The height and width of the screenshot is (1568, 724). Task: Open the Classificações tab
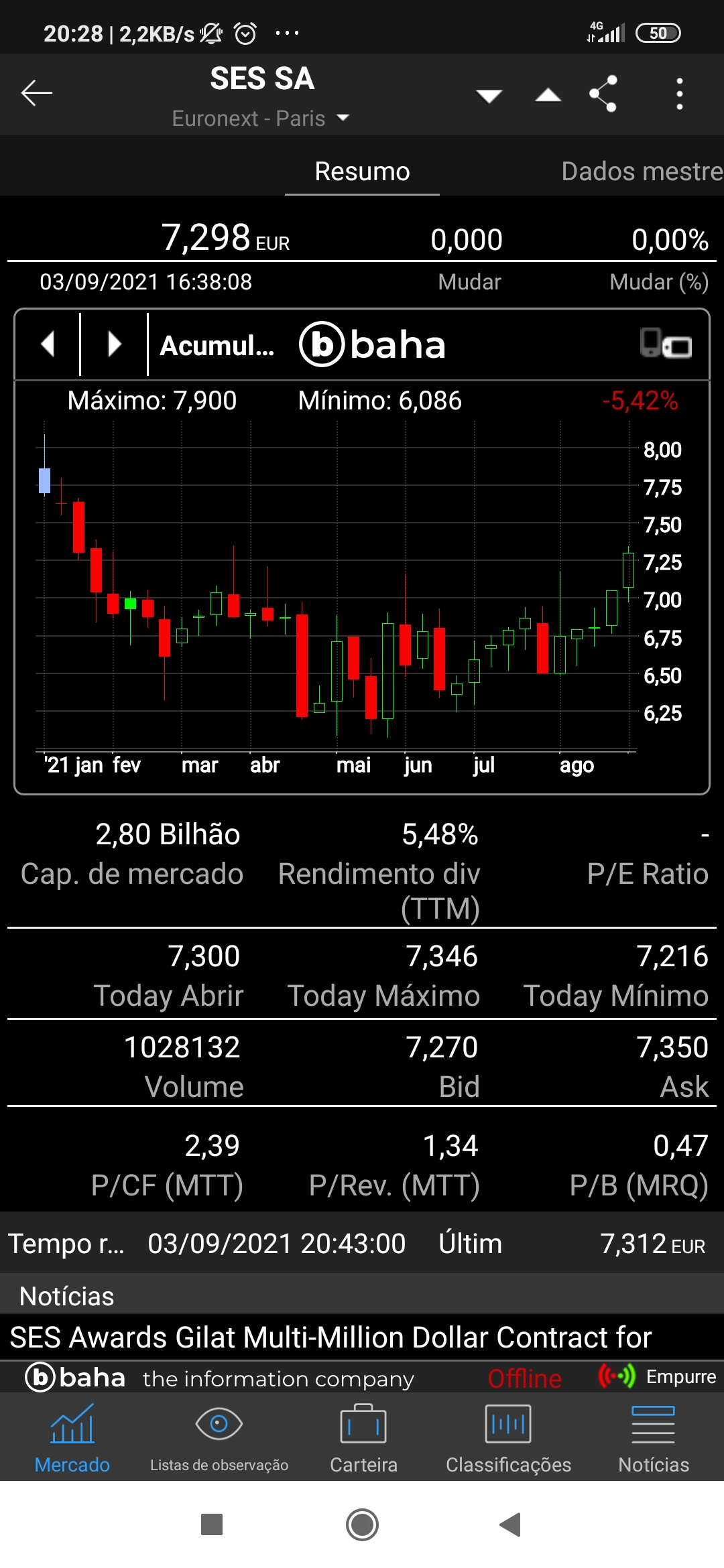pyautogui.click(x=508, y=1436)
